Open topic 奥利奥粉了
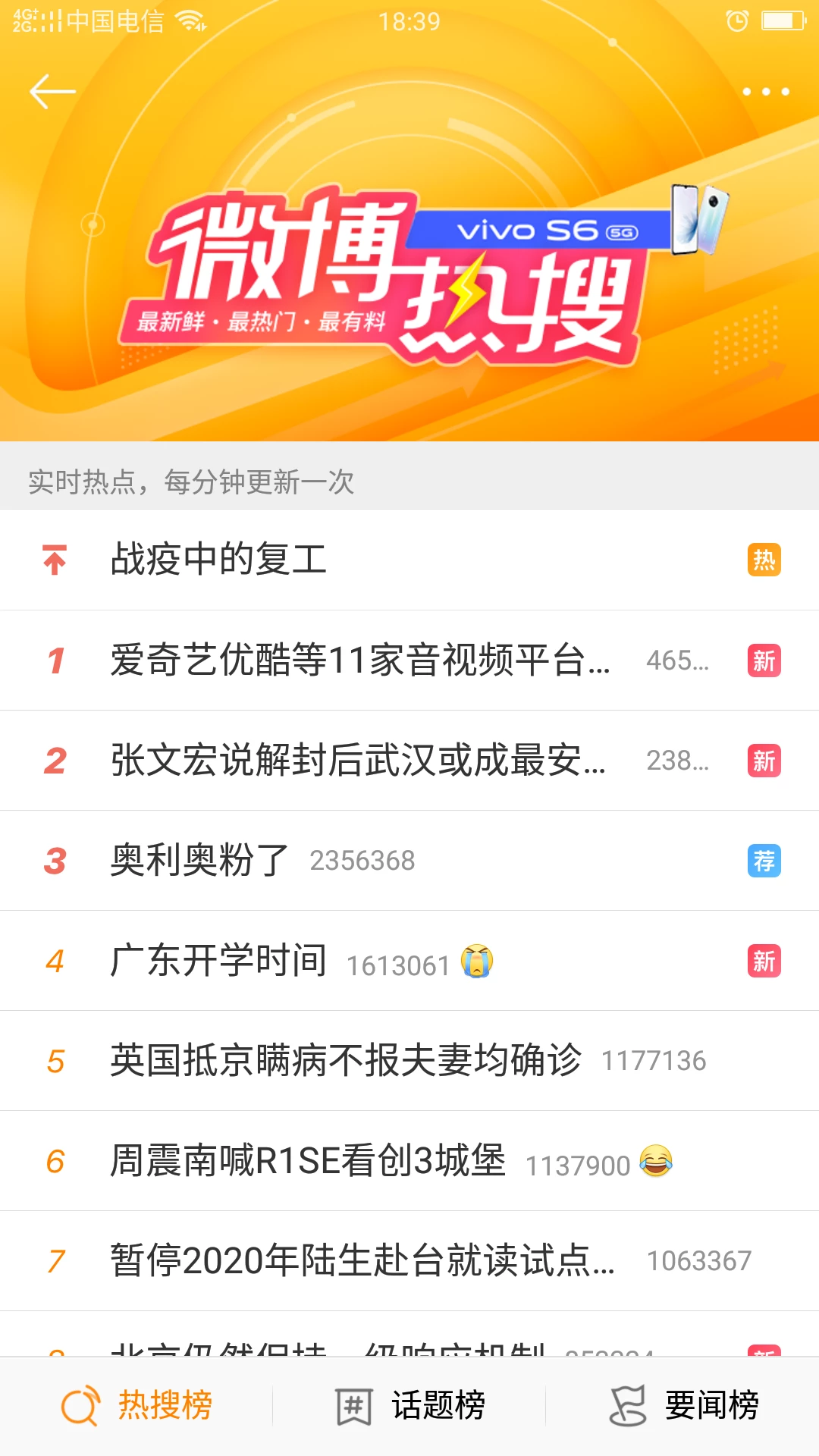This screenshot has width=819, height=1456. [x=409, y=860]
